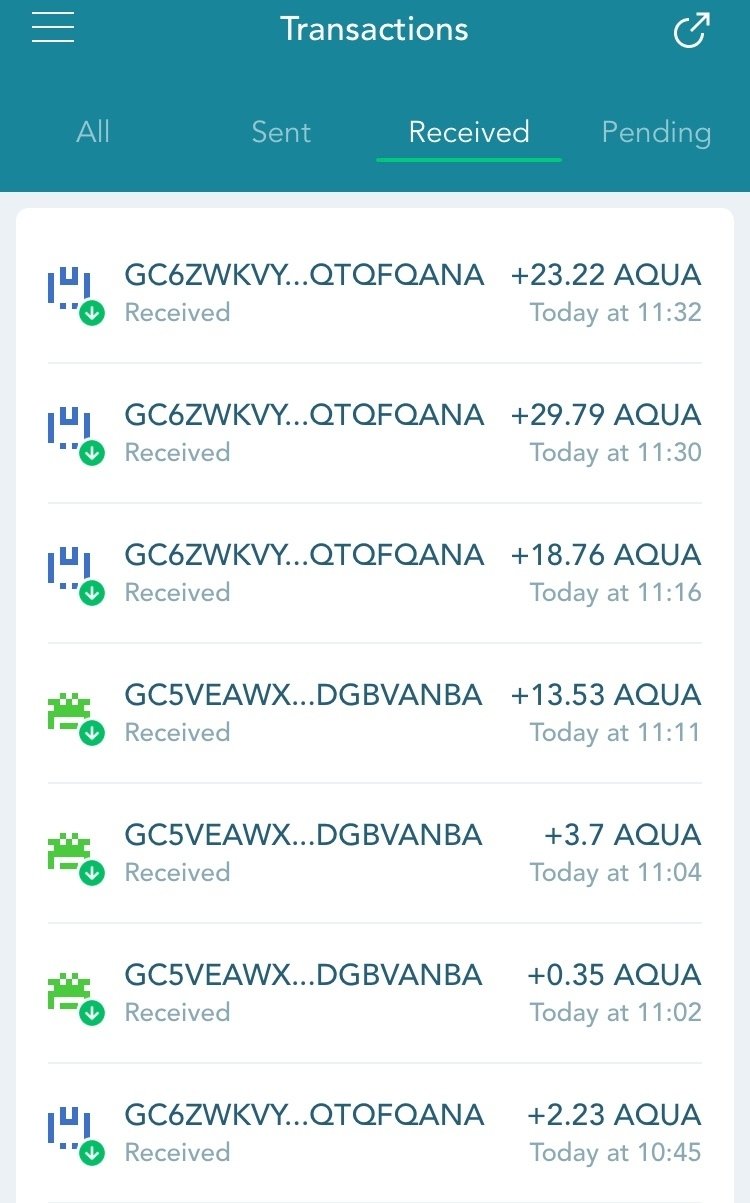View the +18.76 AQUA transaction at 11:16
750x1203 pixels.
[x=375, y=572]
